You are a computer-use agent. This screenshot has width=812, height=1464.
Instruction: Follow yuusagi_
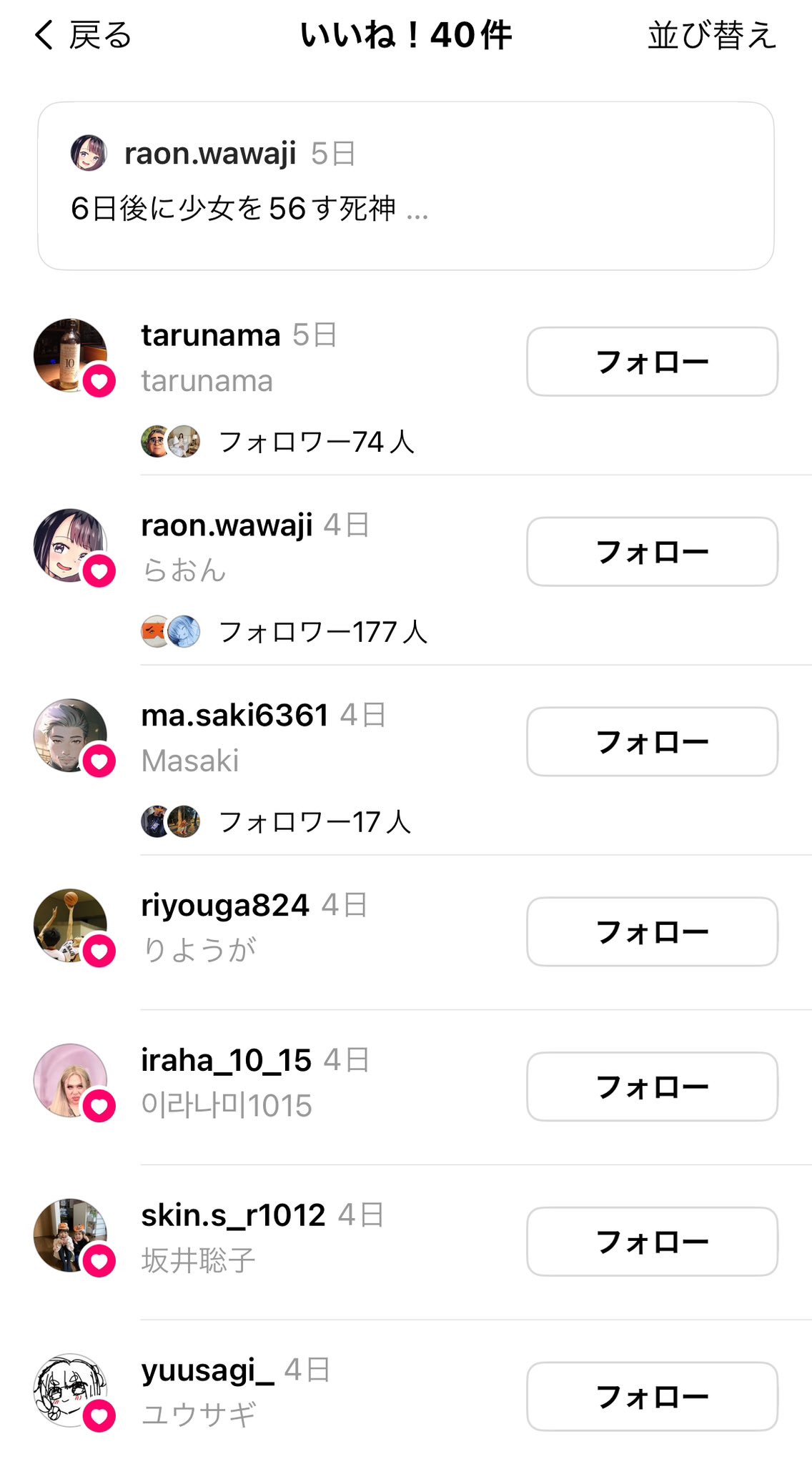point(652,1396)
